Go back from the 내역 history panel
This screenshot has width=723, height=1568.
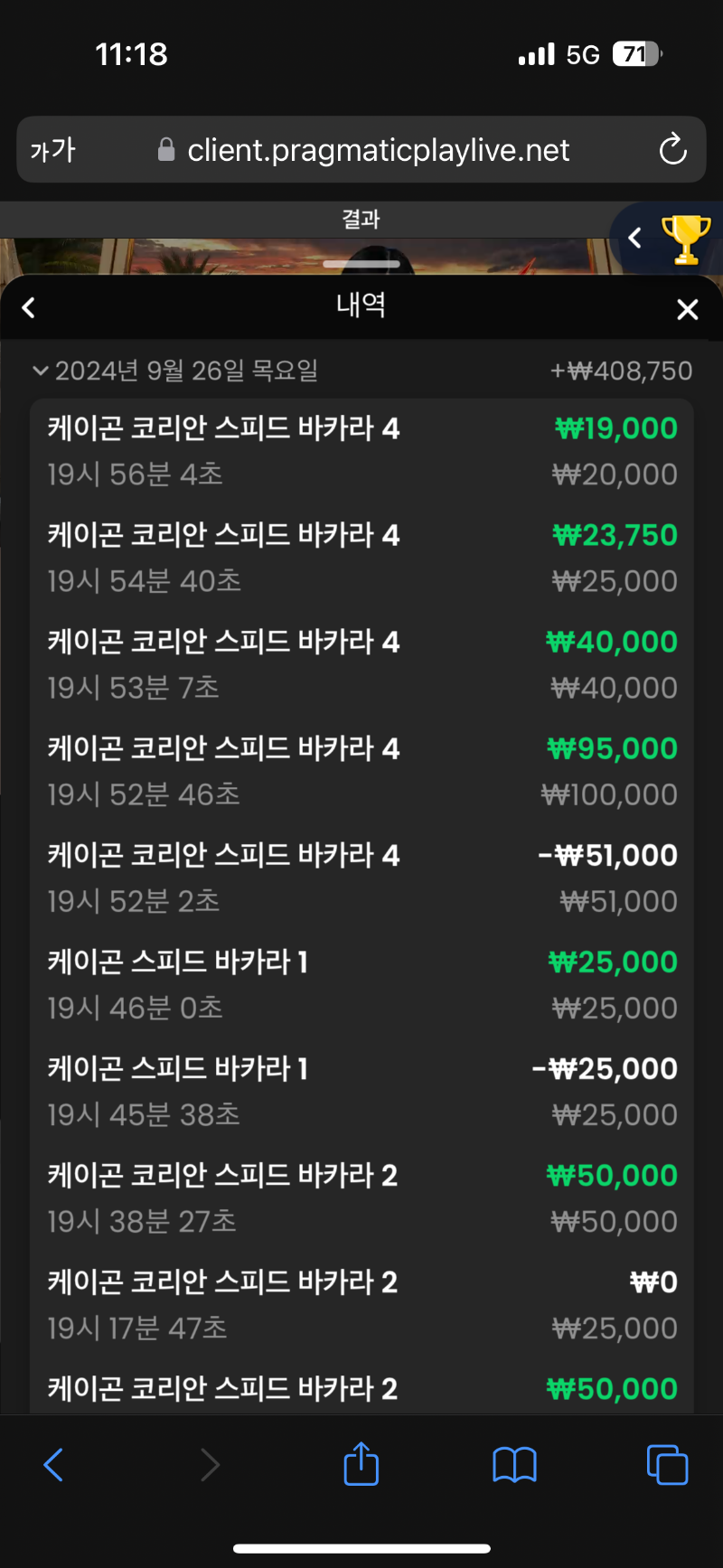29,308
